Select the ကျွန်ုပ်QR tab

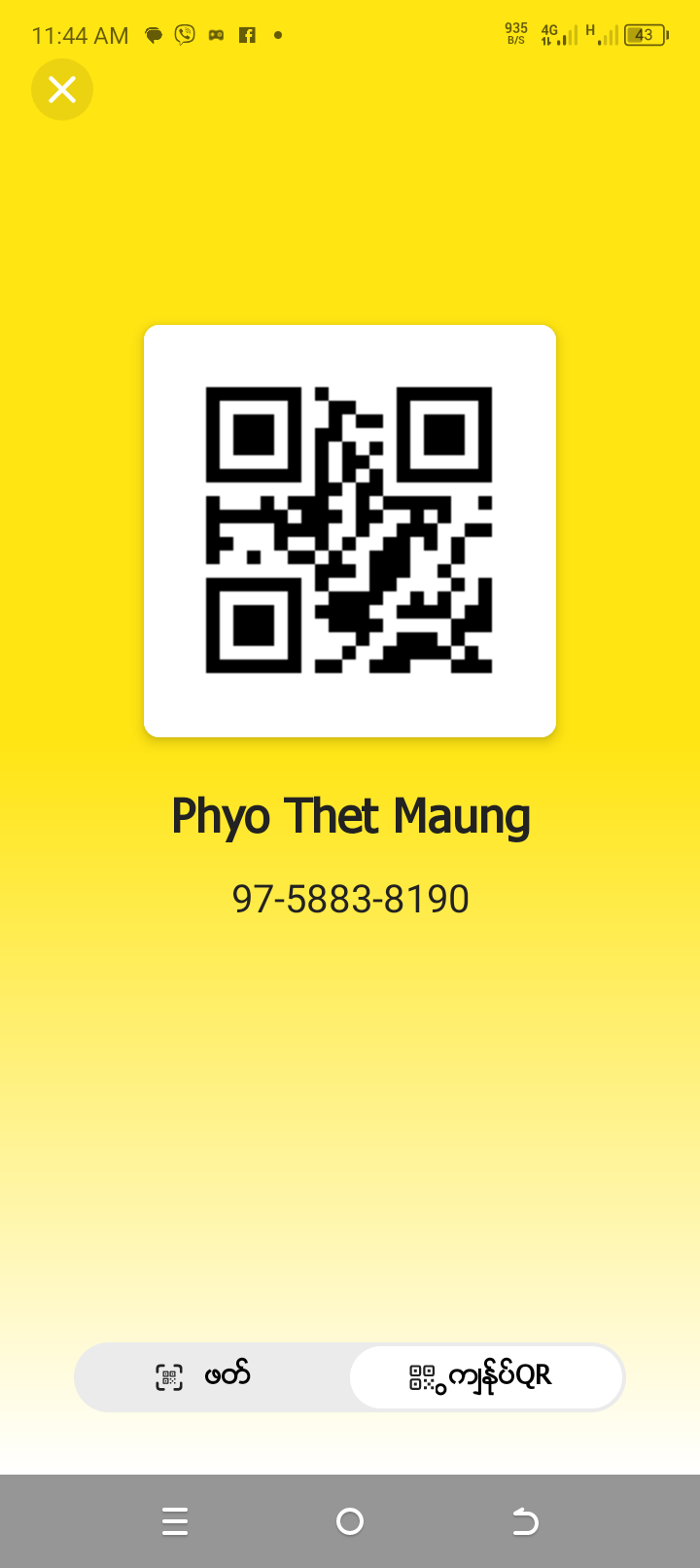484,1375
